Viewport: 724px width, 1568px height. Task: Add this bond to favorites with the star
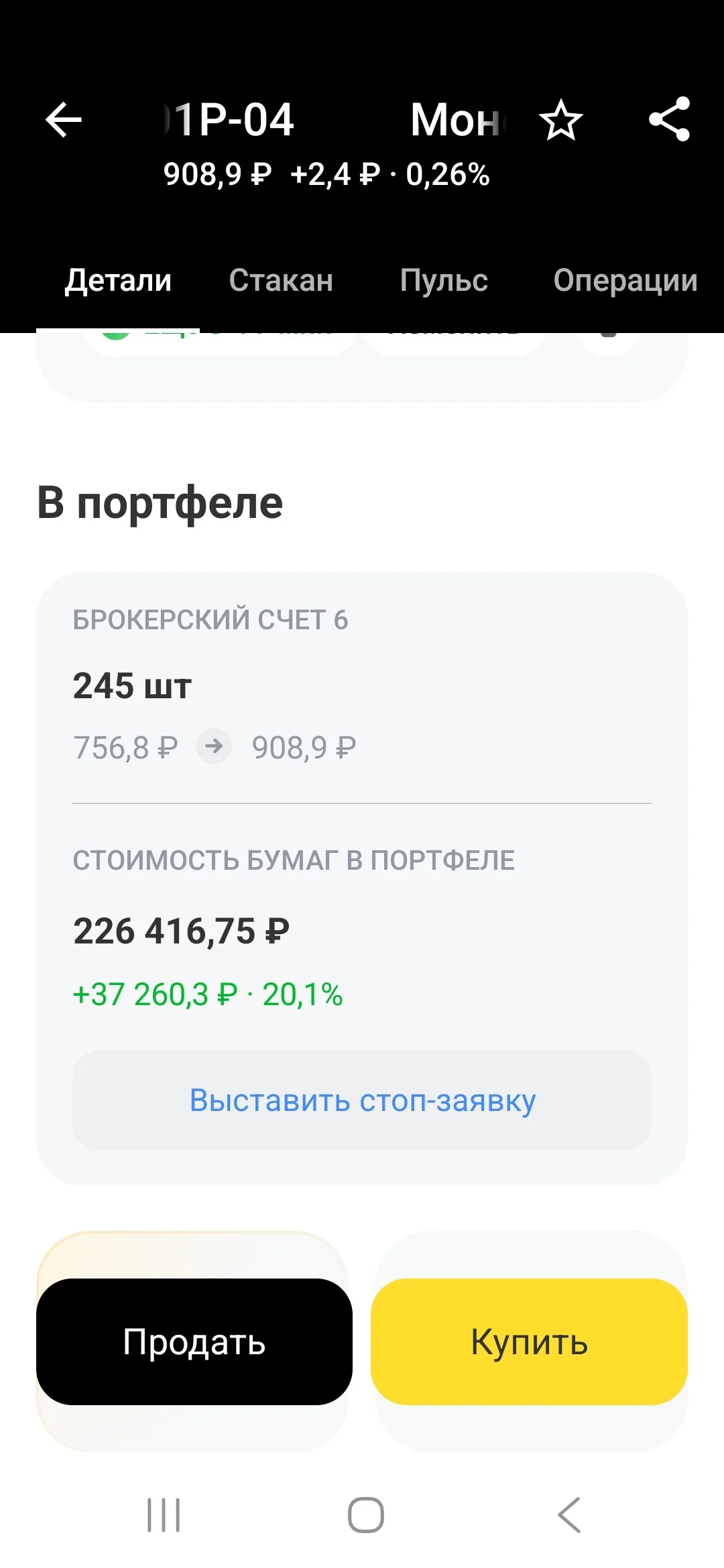(x=561, y=120)
